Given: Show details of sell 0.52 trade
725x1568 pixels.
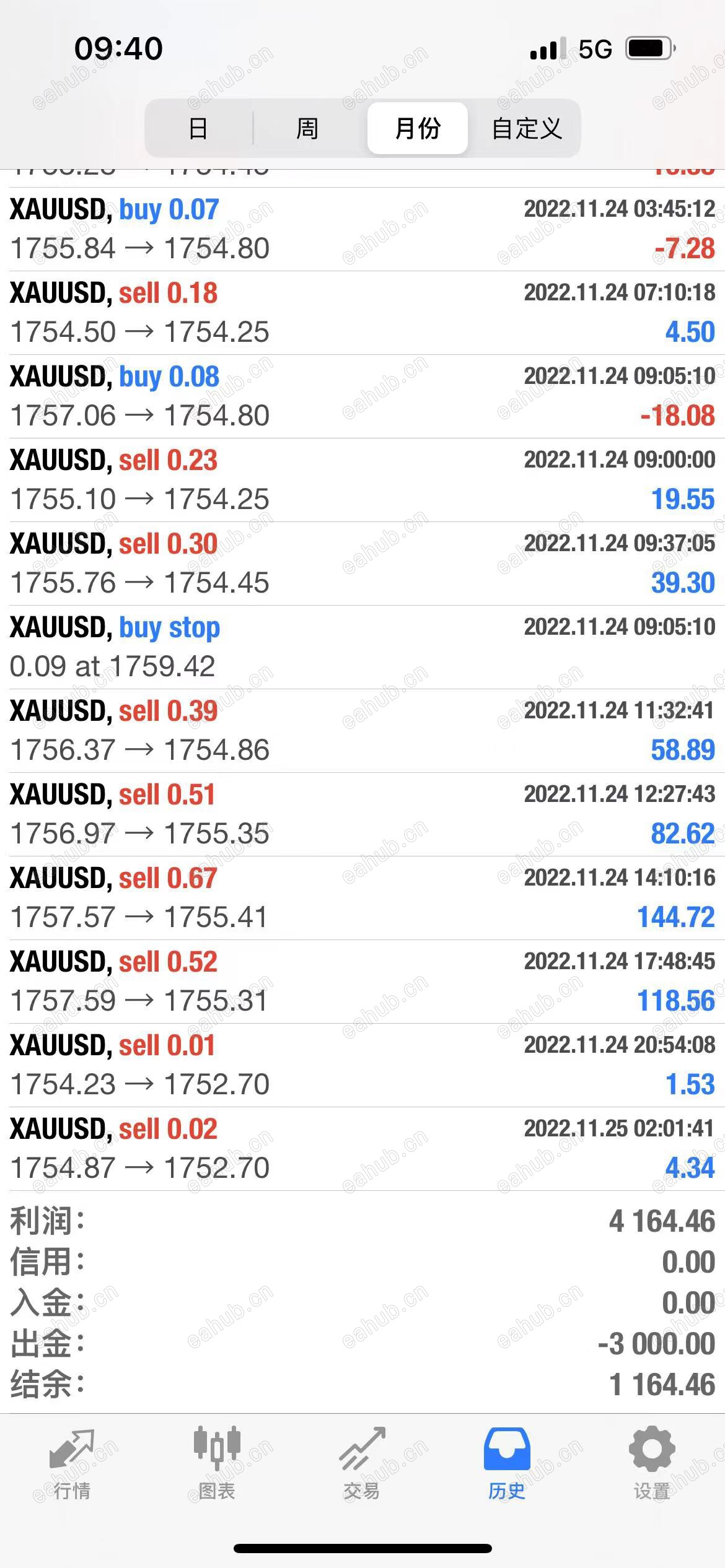Looking at the screenshot, I should click(362, 982).
